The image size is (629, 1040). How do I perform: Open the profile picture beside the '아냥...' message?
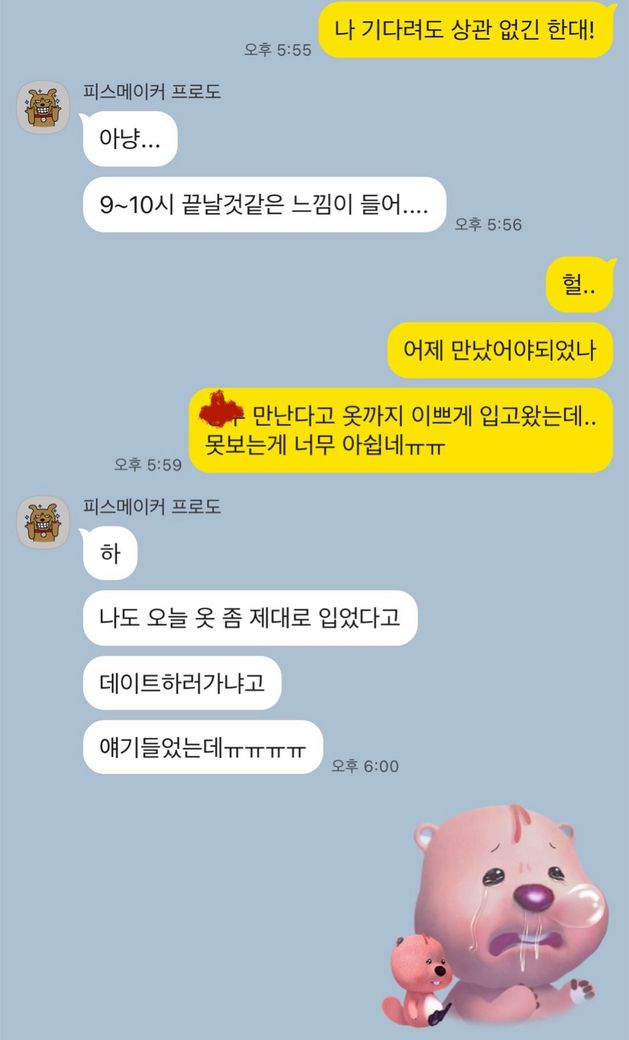[x=43, y=107]
